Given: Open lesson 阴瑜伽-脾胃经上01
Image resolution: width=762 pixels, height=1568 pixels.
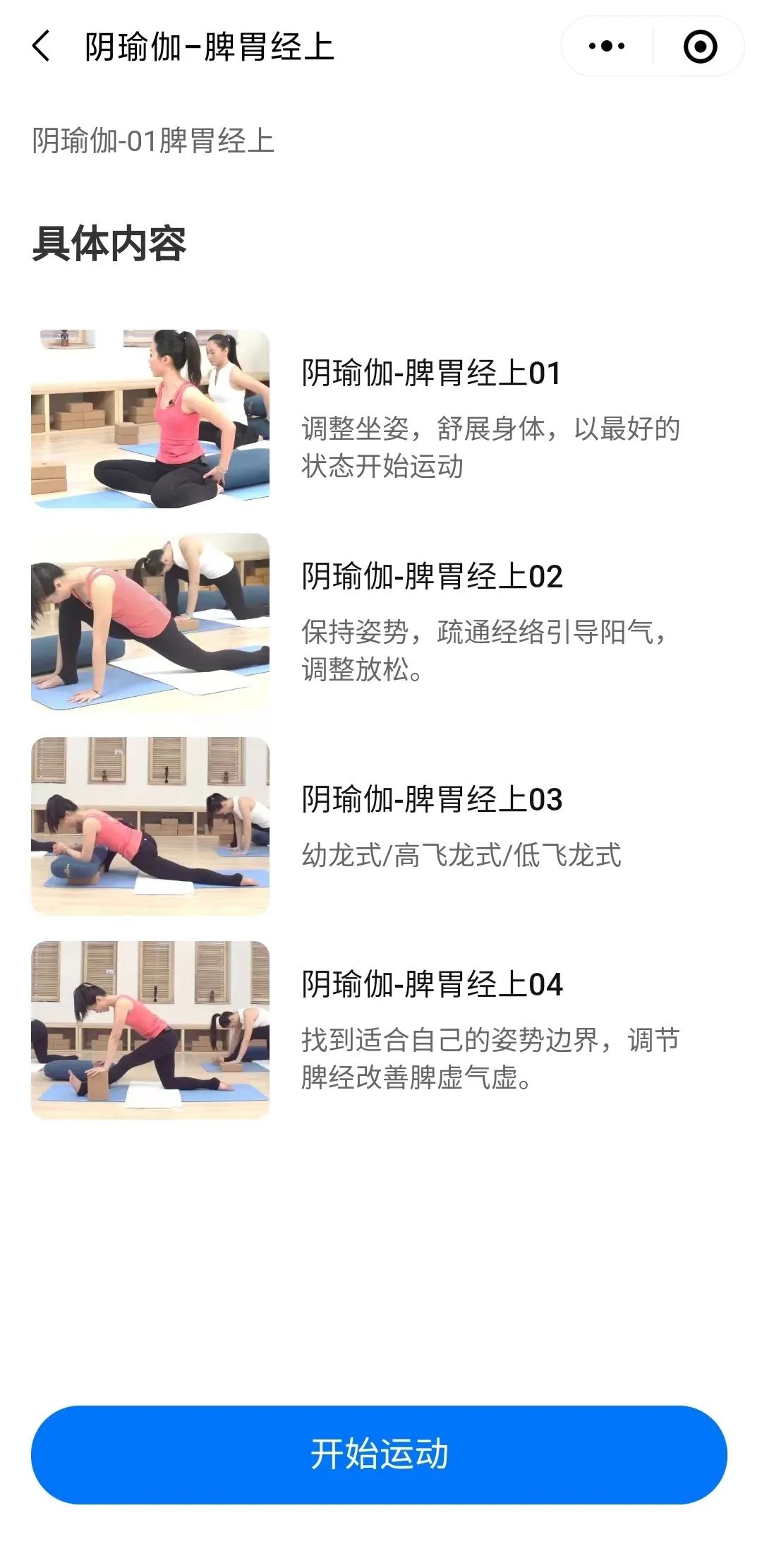Looking at the screenshot, I should coord(430,373).
